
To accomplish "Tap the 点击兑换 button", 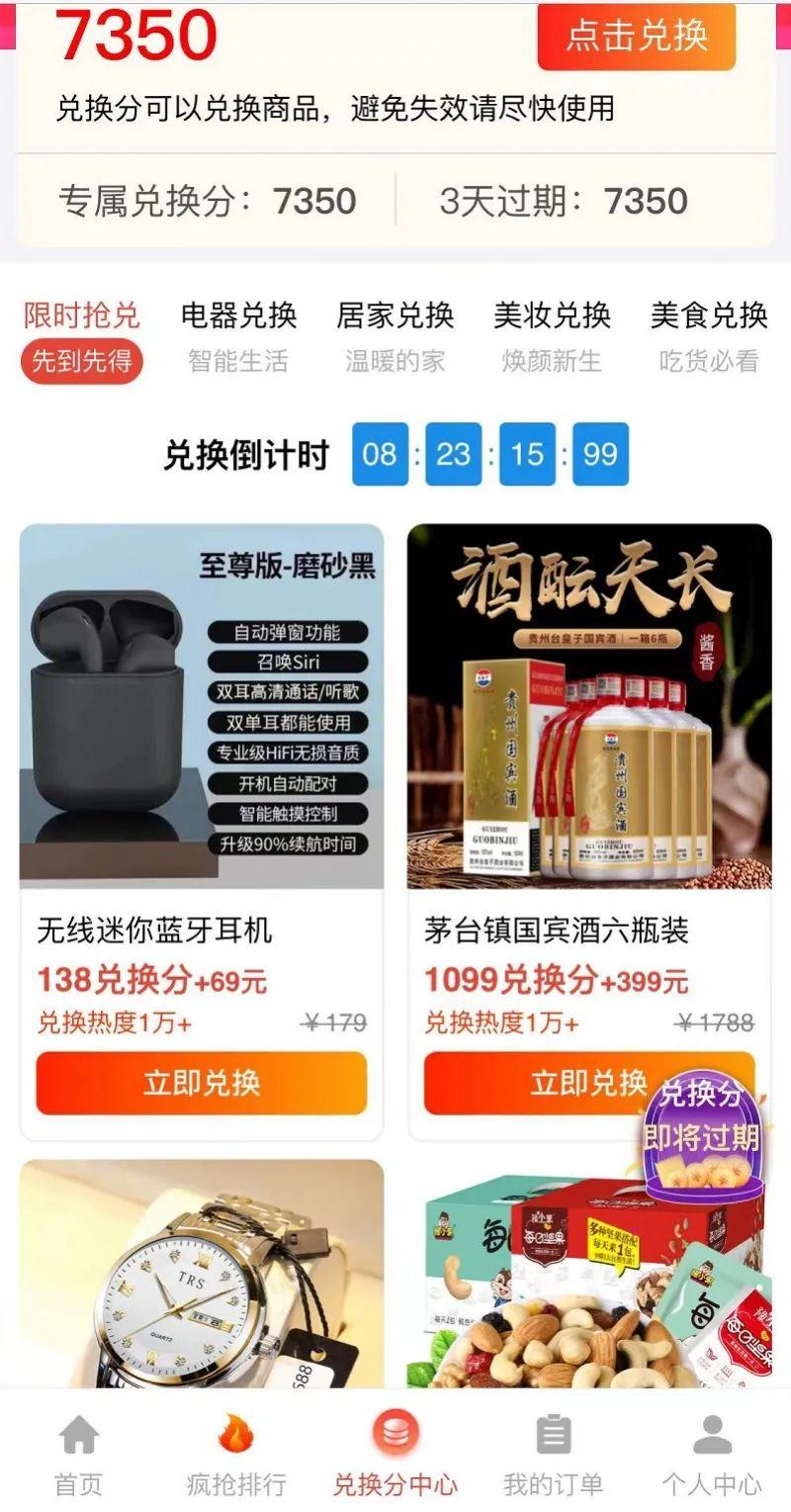I will [636, 36].
